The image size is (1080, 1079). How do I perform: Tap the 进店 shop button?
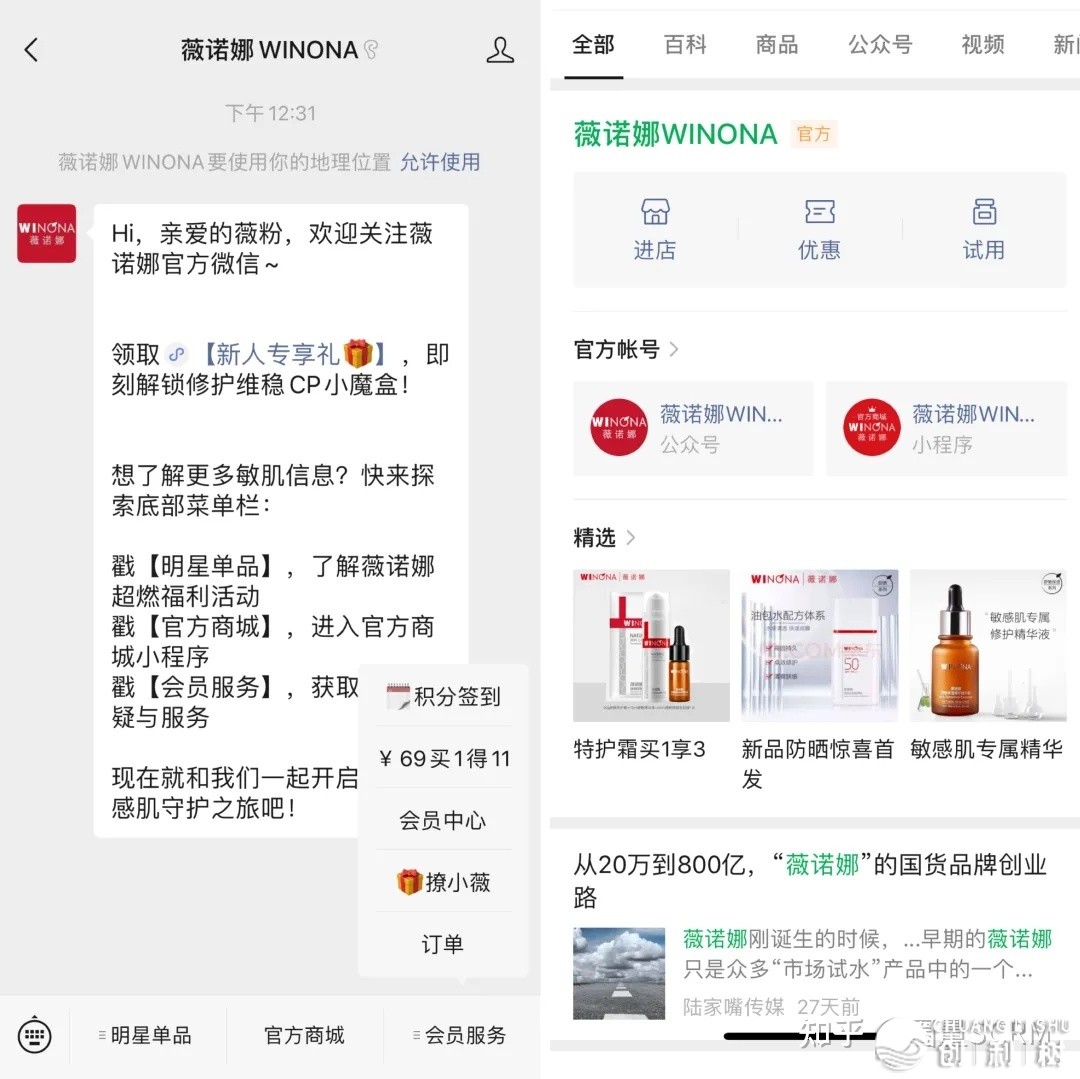[x=655, y=230]
